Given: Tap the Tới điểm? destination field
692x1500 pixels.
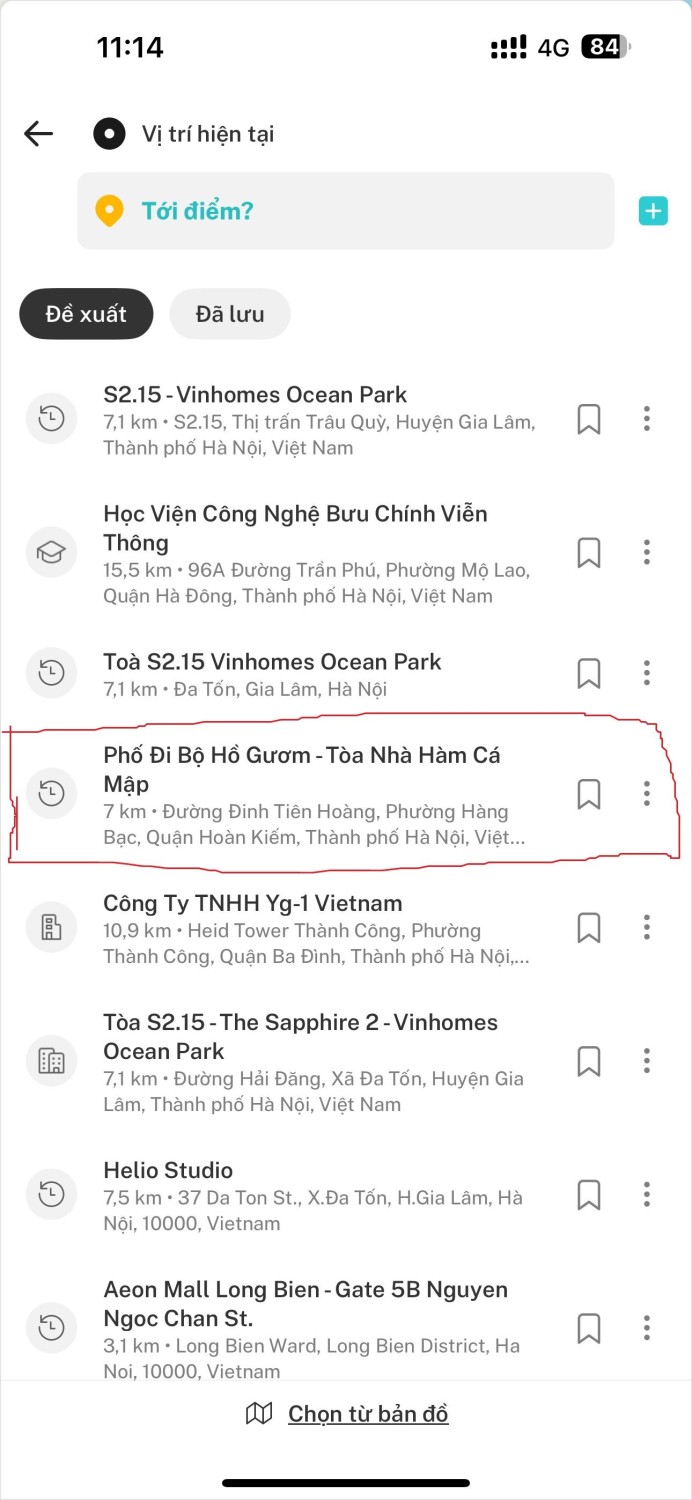Looking at the screenshot, I should coord(345,211).
